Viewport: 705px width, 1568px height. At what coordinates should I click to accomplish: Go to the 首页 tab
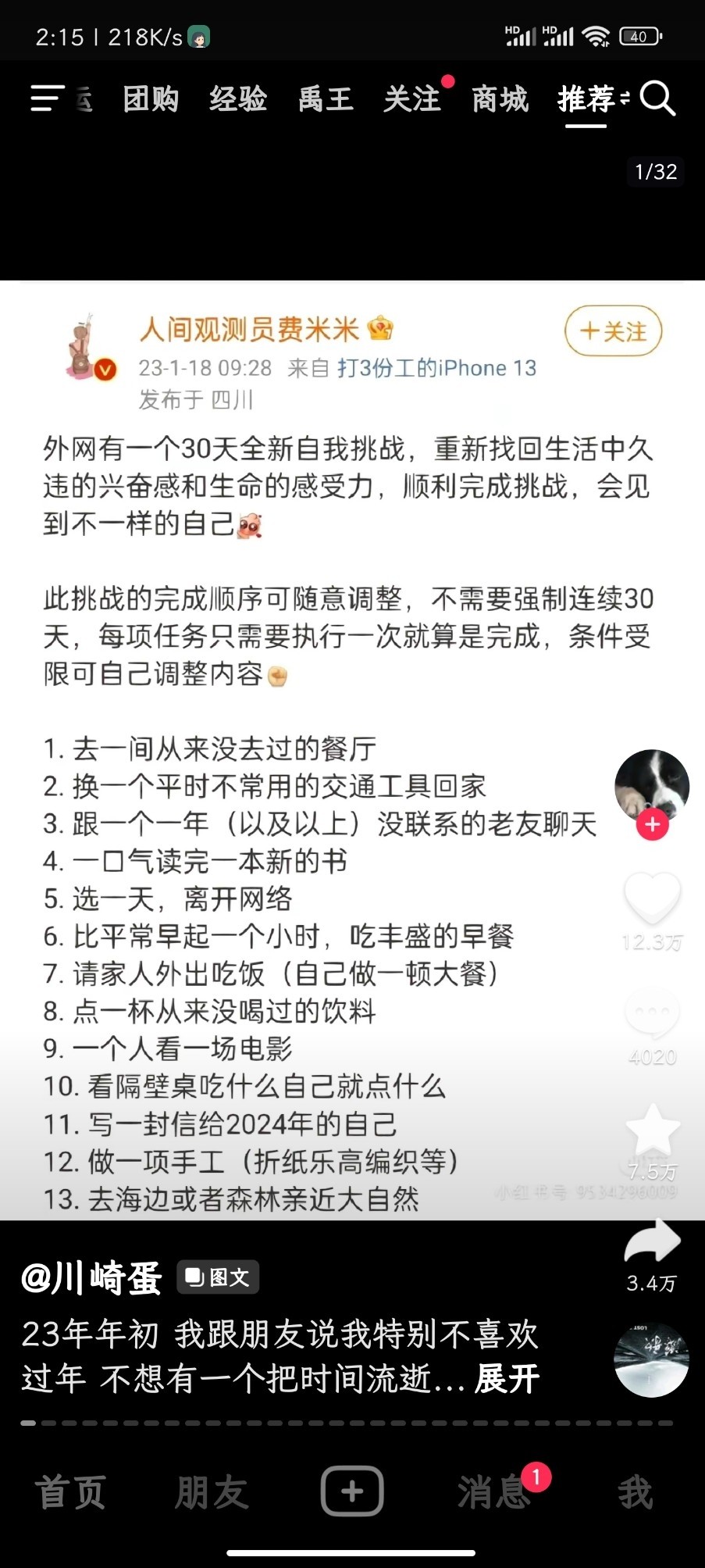point(70,1492)
